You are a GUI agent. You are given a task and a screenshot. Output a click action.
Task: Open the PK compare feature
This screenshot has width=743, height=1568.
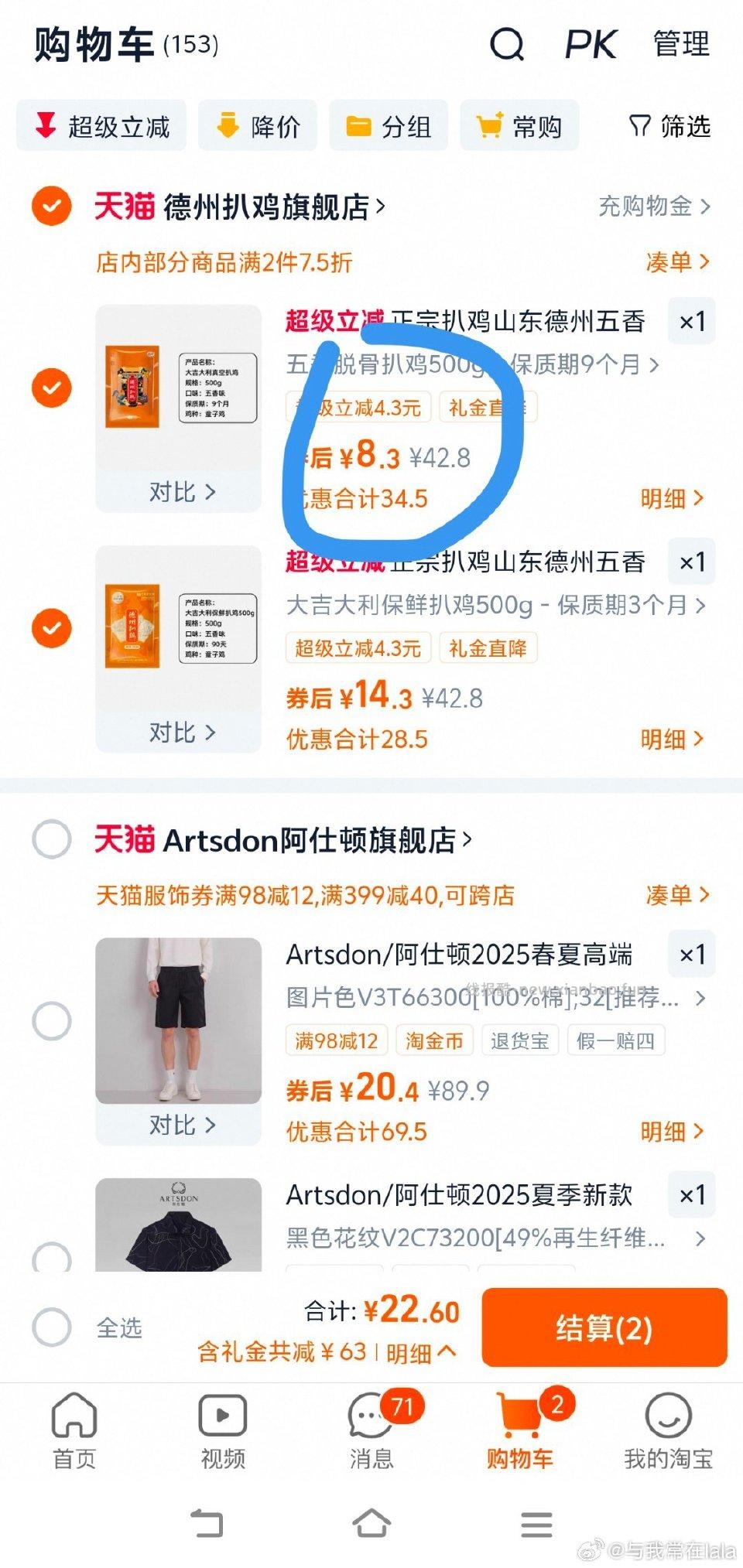tap(591, 44)
